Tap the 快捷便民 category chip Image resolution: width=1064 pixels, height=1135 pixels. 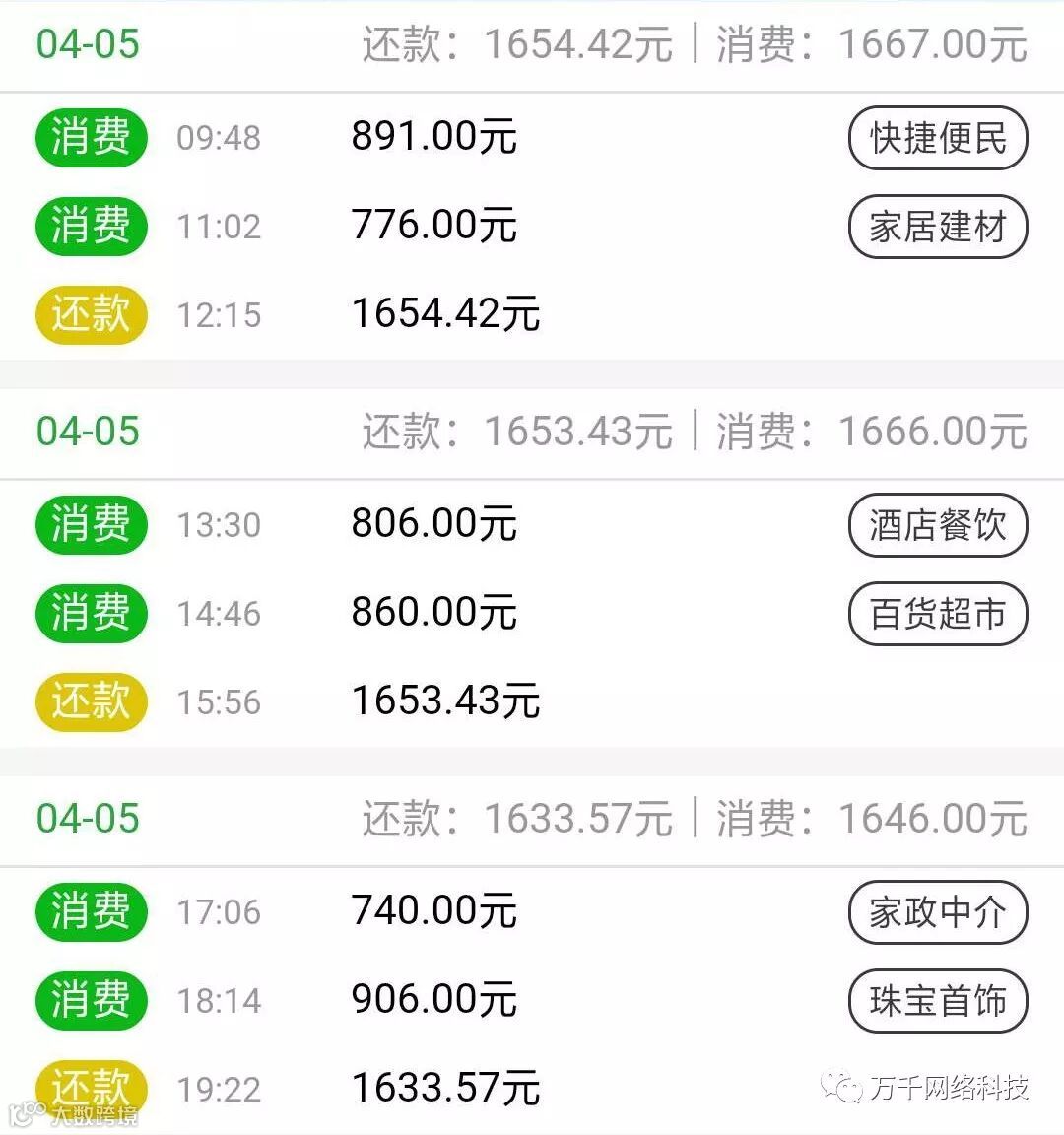937,138
